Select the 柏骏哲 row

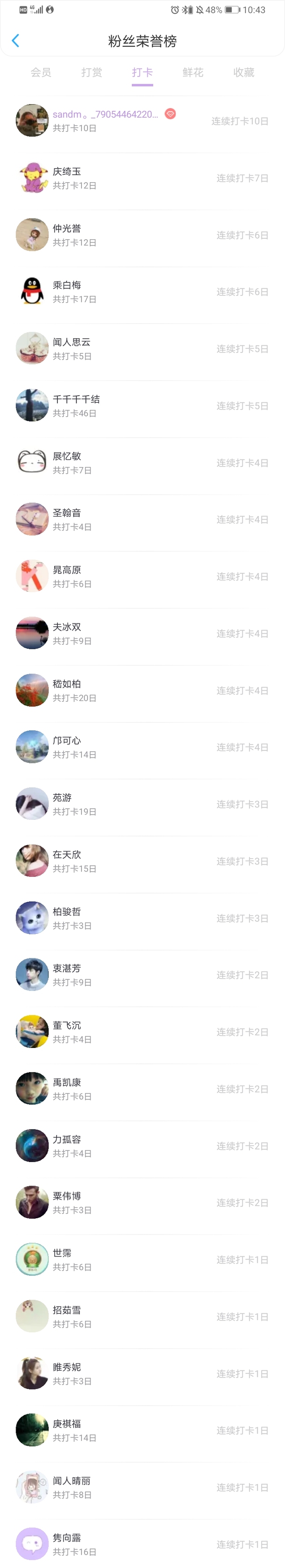point(142,918)
